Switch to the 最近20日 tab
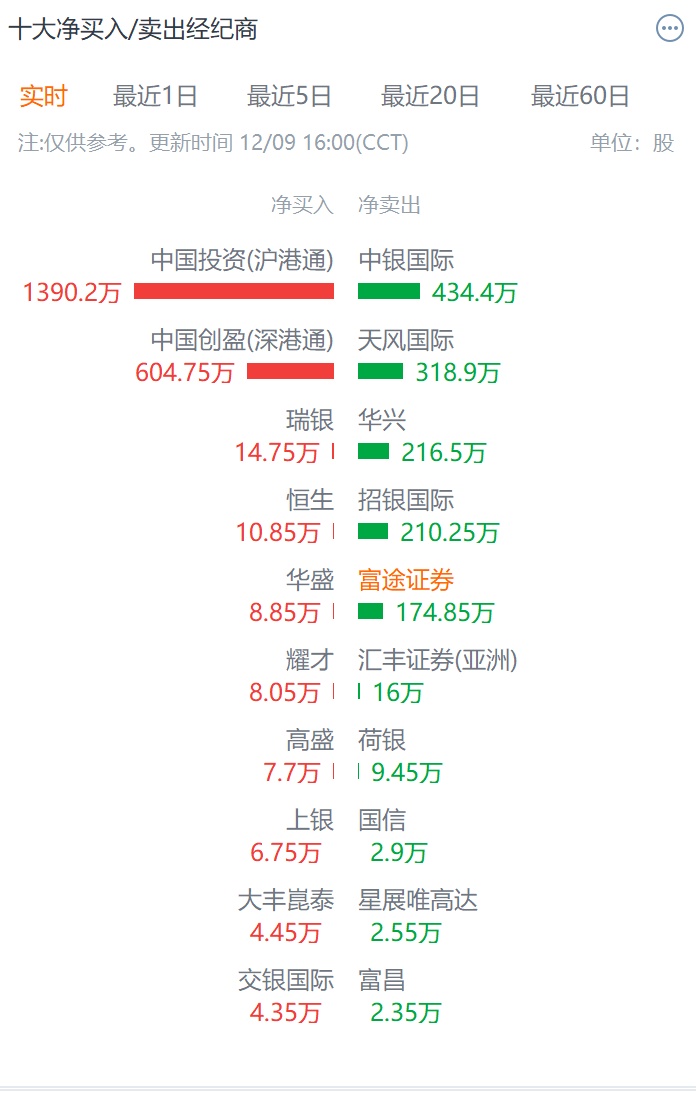The height and width of the screenshot is (1094, 697). [x=430, y=96]
